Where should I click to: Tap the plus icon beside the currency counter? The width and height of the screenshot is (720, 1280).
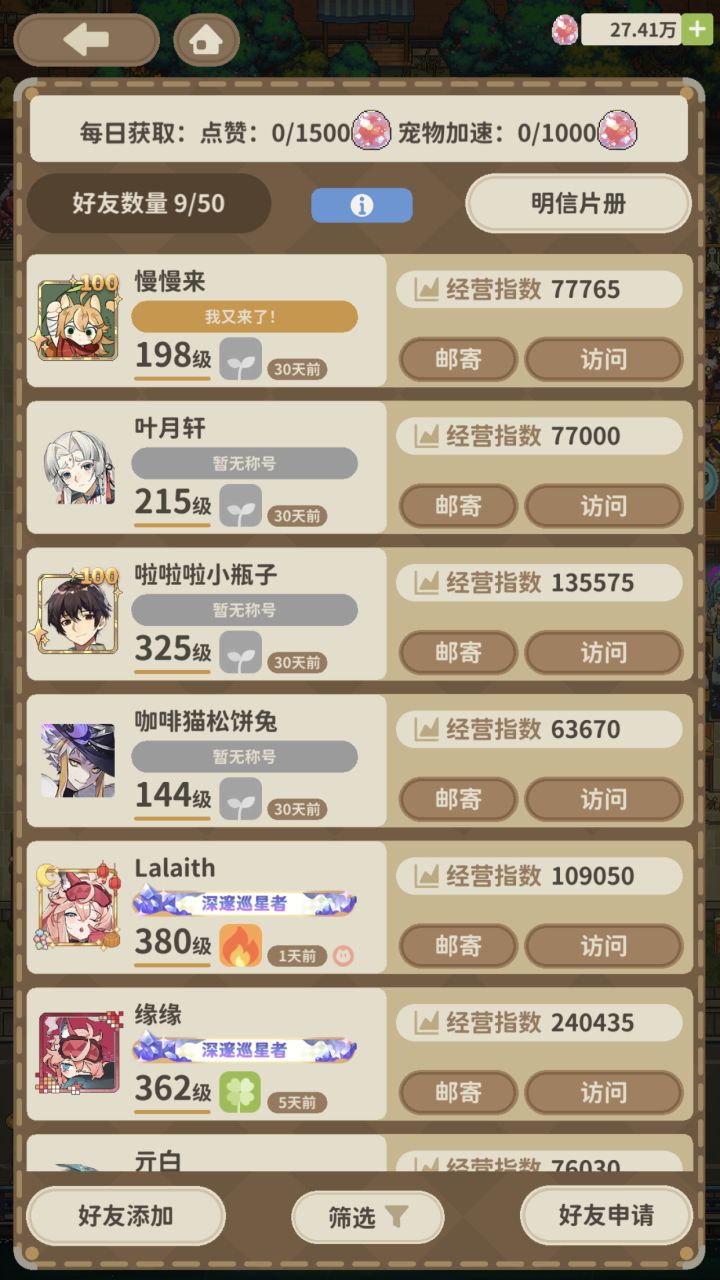tap(699, 31)
